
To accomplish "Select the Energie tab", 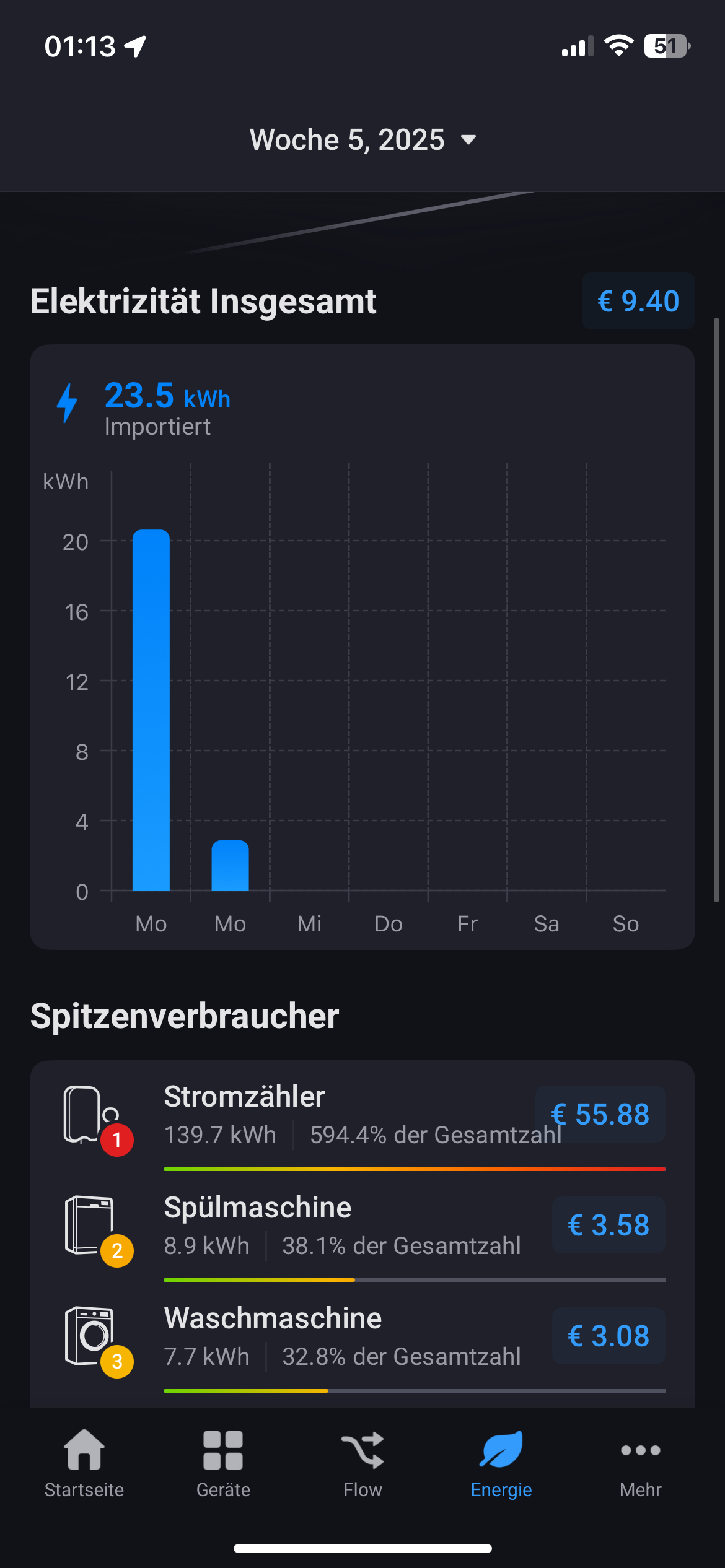I will tap(501, 1464).
